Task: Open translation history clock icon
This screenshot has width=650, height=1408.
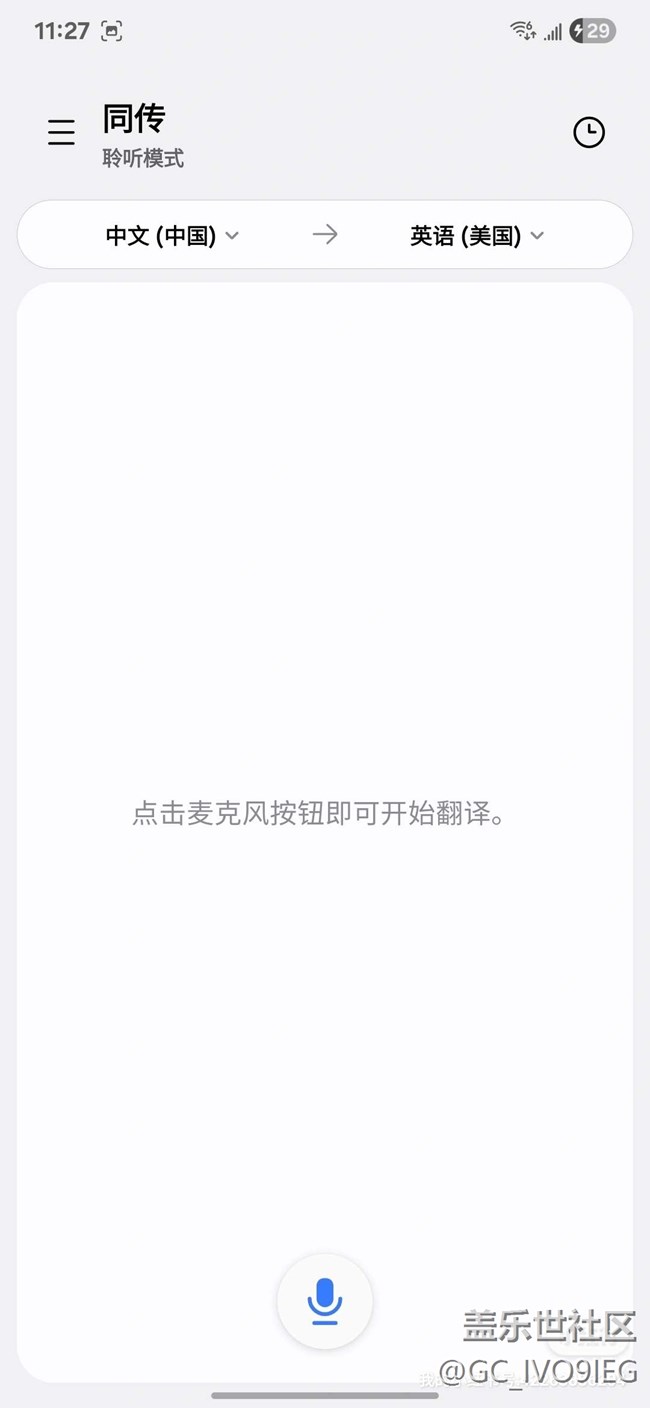Action: (588, 132)
